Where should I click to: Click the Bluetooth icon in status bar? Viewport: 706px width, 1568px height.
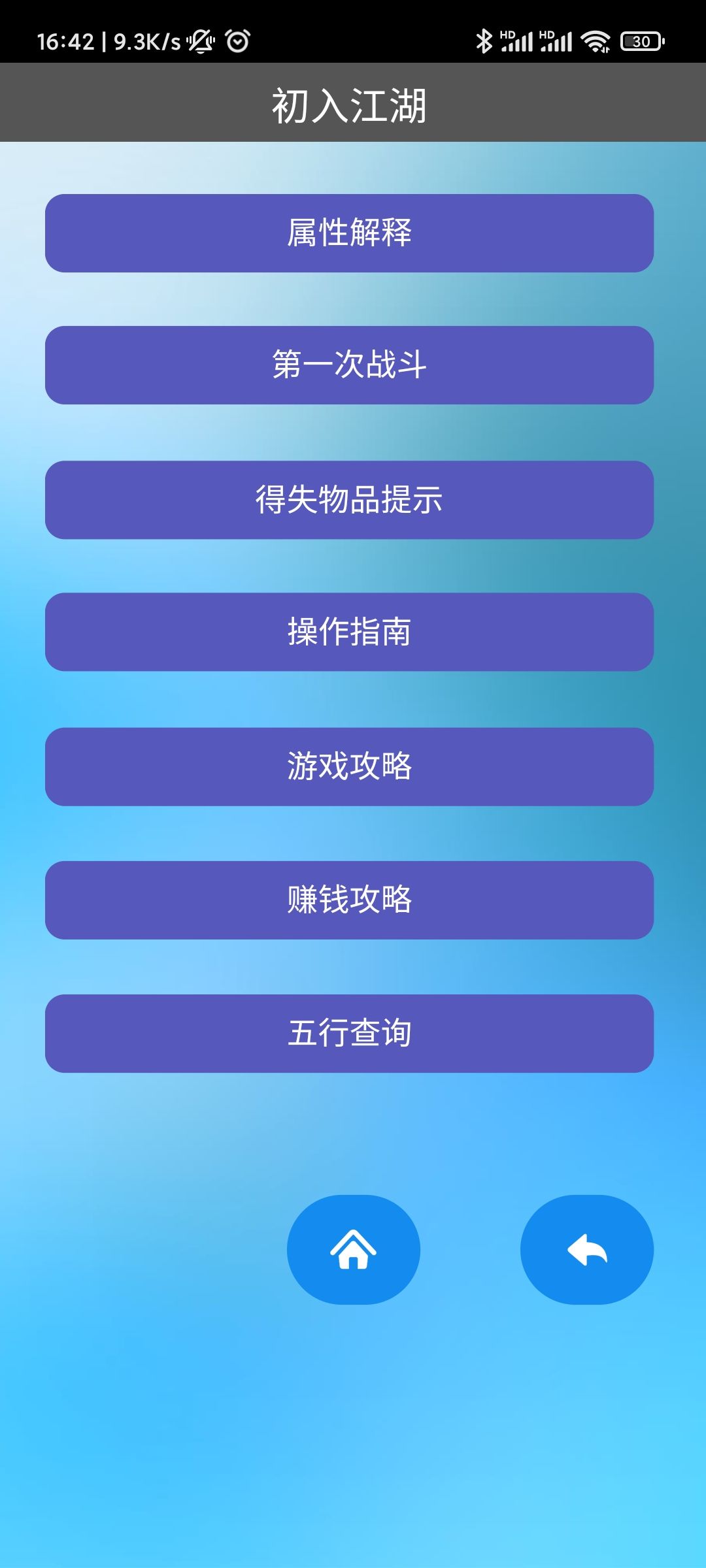click(x=484, y=39)
